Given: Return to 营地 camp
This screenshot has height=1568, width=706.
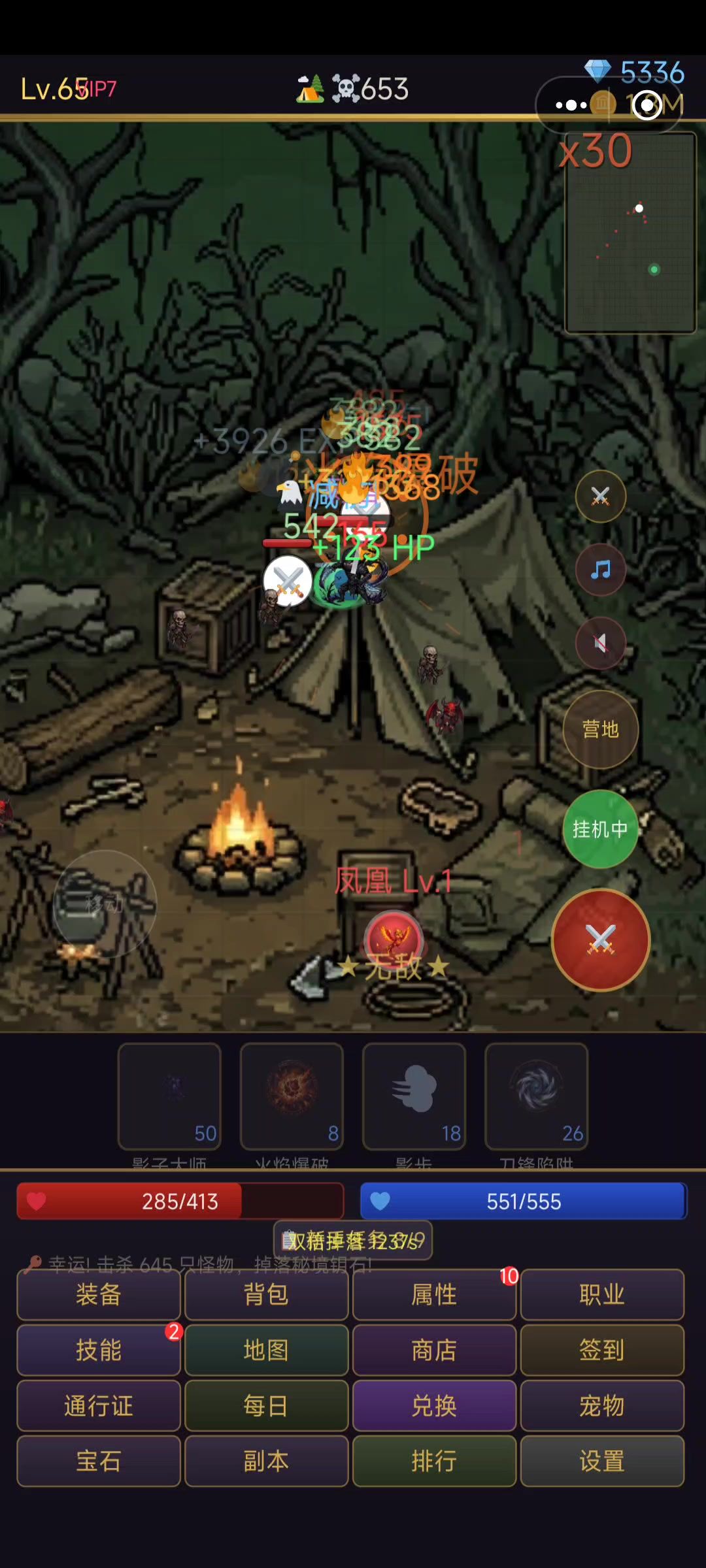Looking at the screenshot, I should click(600, 729).
